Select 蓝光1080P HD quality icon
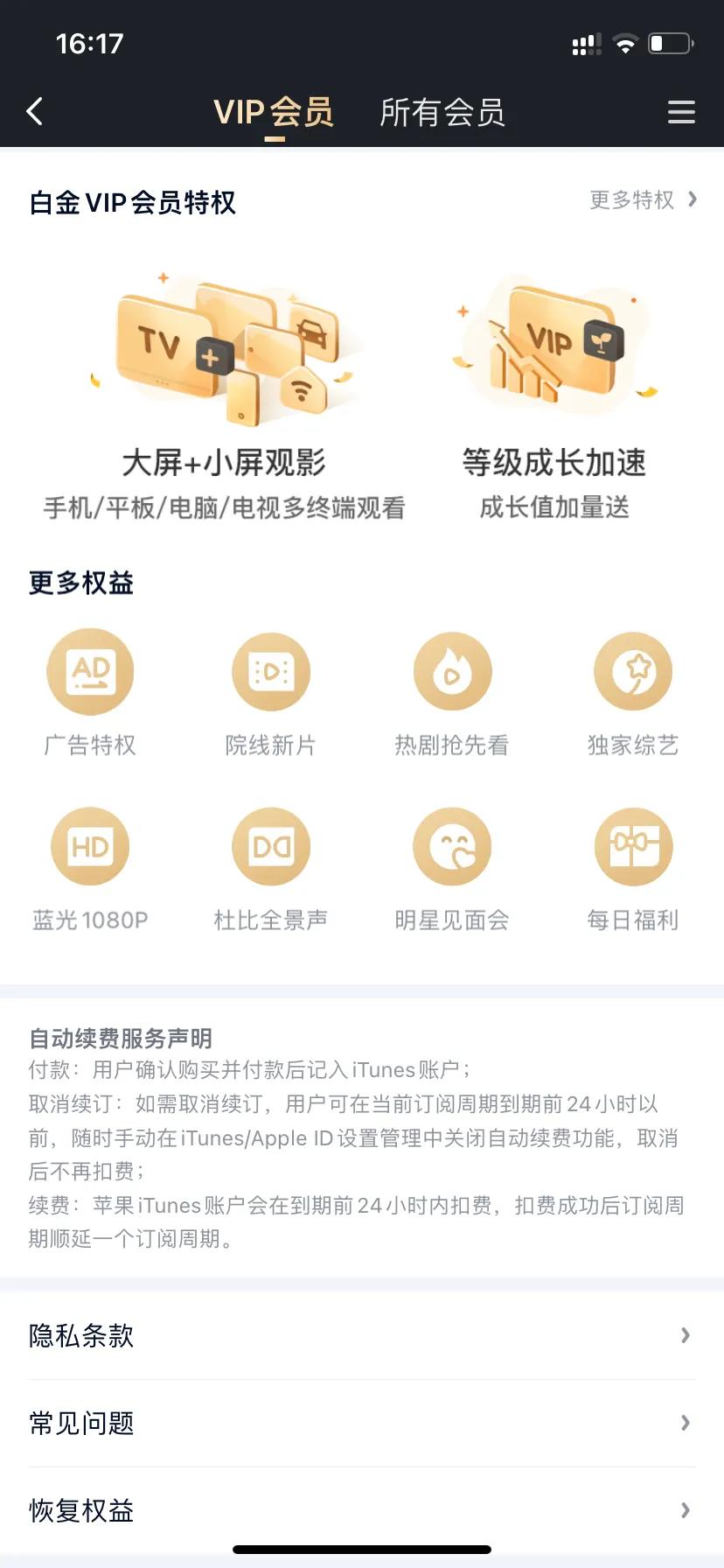 coord(90,846)
